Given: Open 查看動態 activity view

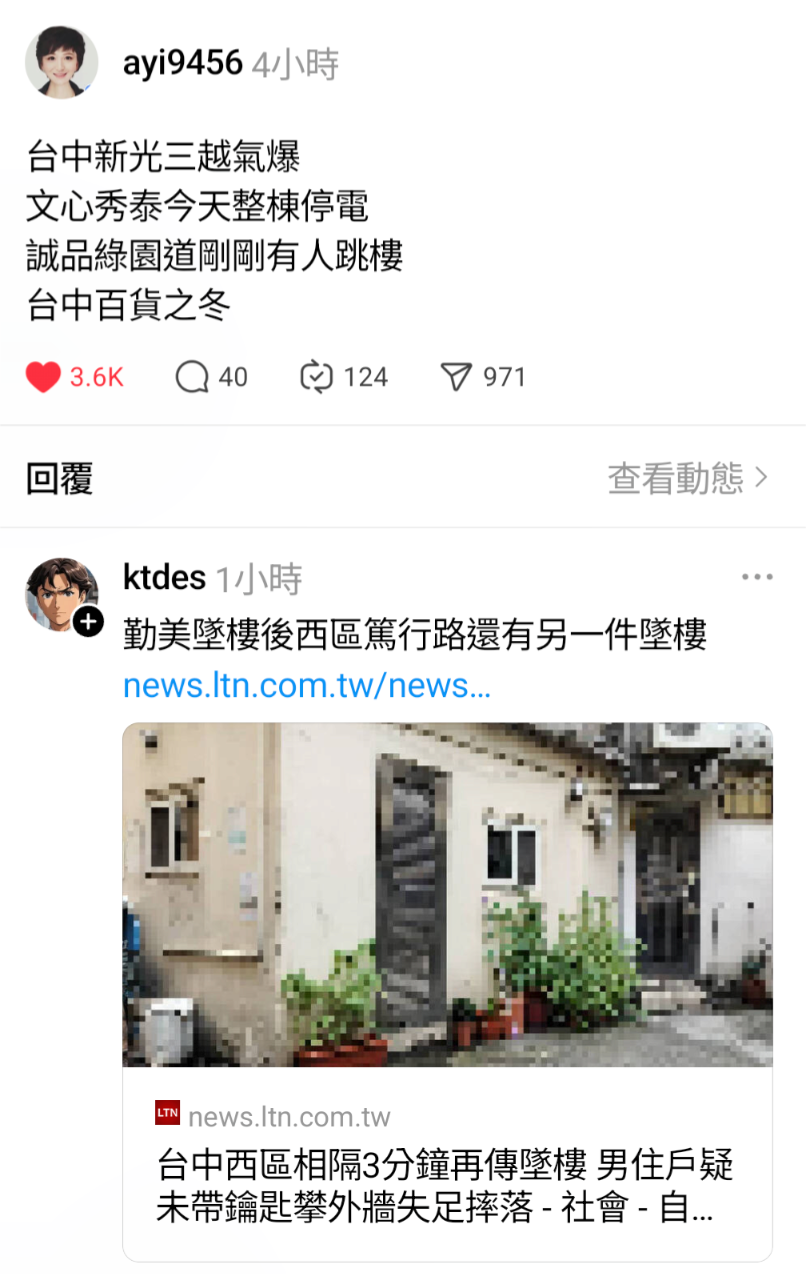Looking at the screenshot, I should tap(688, 479).
